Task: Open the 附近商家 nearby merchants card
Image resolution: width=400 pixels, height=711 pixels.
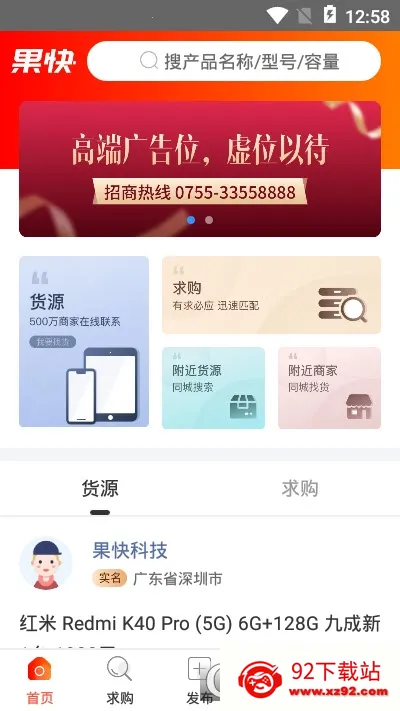Action: pyautogui.click(x=329, y=388)
